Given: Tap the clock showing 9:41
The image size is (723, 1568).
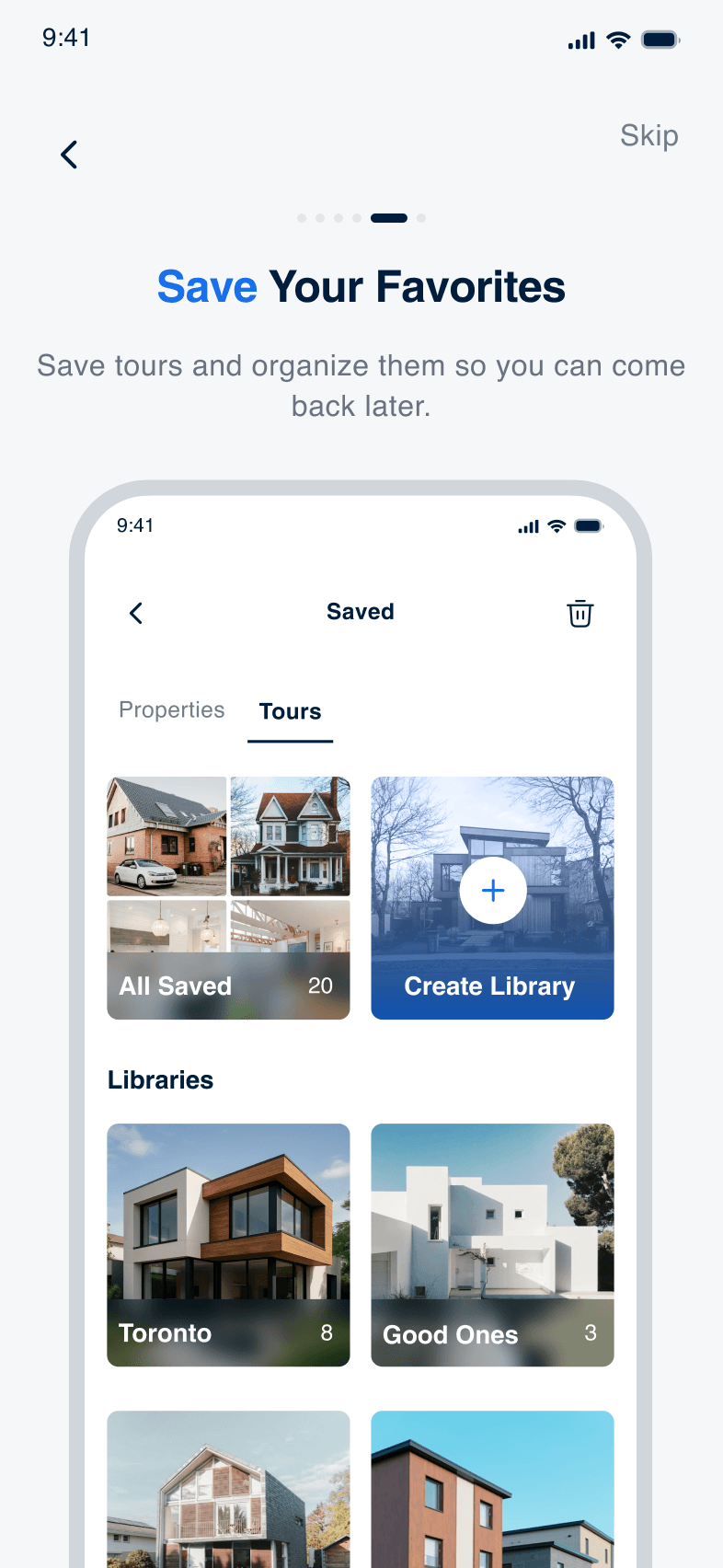Looking at the screenshot, I should (66, 38).
